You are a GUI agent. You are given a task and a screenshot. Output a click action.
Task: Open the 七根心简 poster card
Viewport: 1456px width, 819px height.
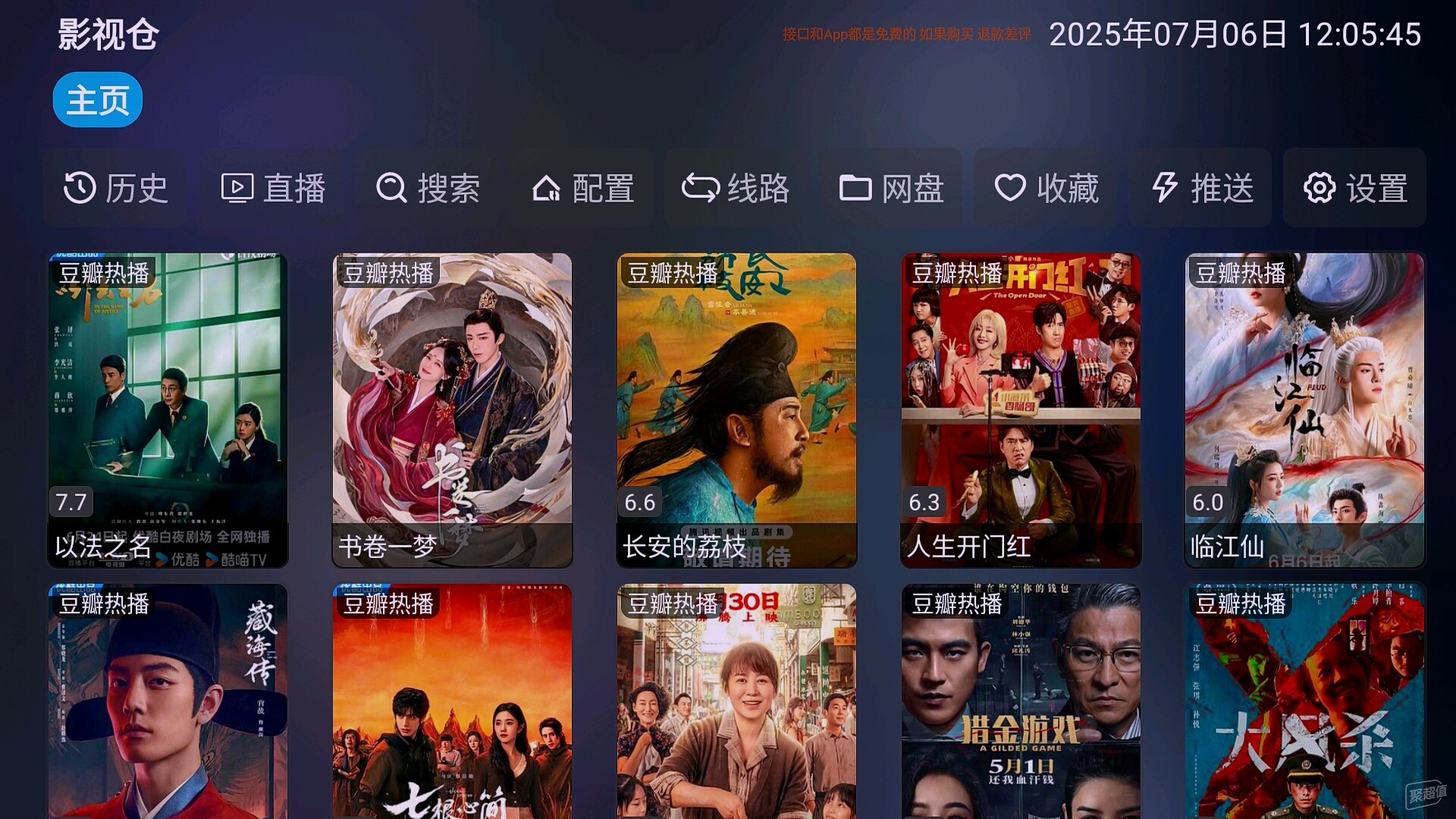[452, 701]
